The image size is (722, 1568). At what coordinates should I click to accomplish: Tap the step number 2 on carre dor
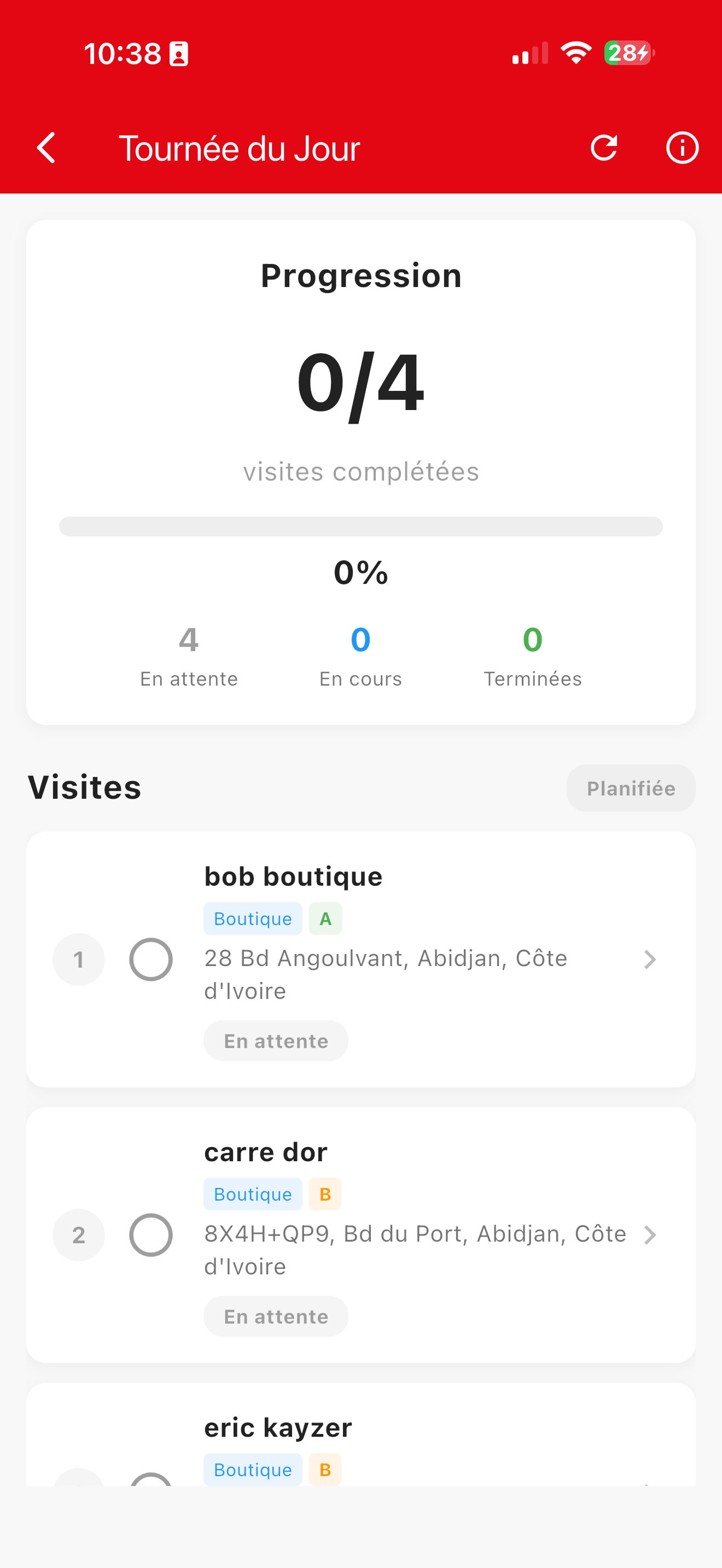[79, 1234]
